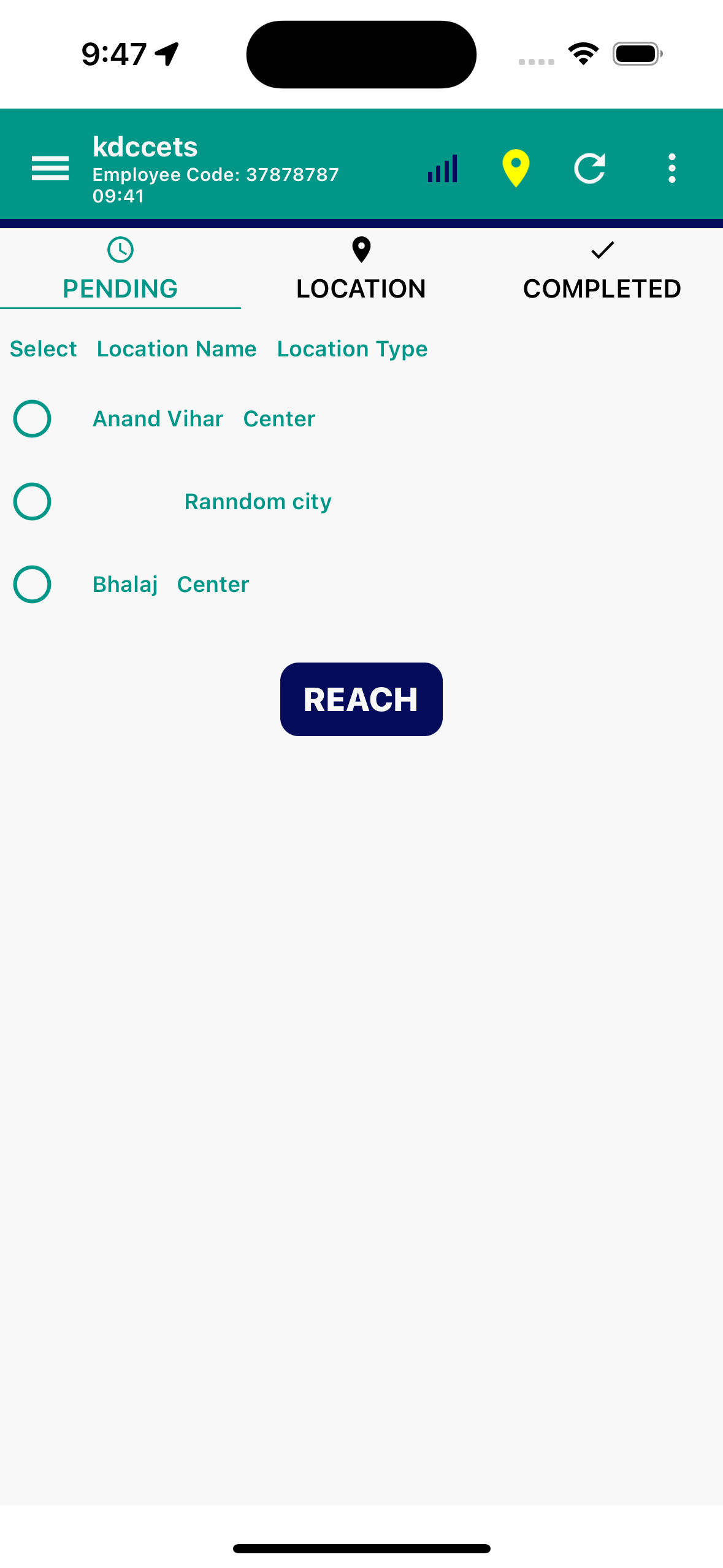This screenshot has width=723, height=1568.
Task: Switch to the Completed tab
Action: 602,270
